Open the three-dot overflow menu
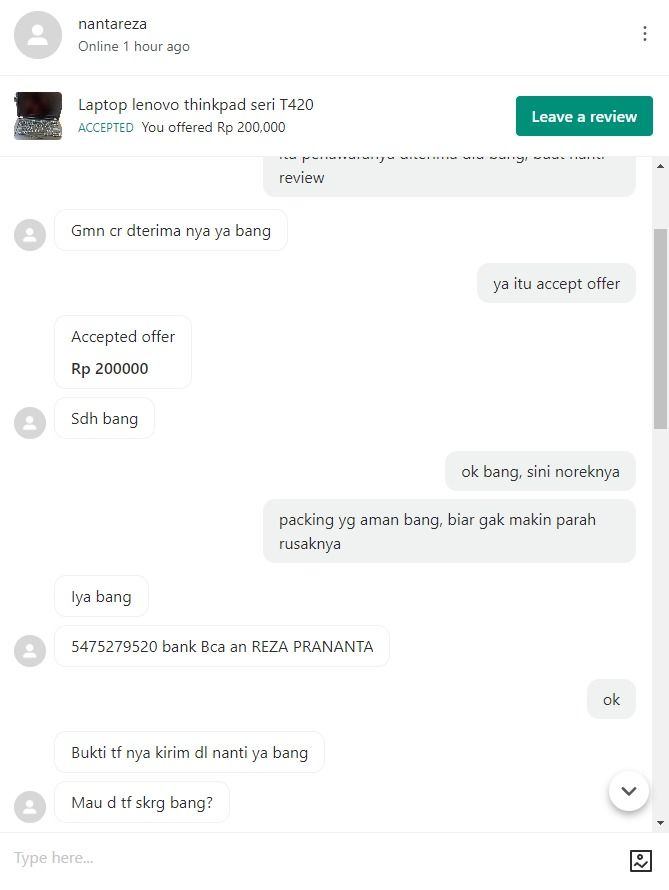Image resolution: width=669 pixels, height=890 pixels. [x=644, y=34]
